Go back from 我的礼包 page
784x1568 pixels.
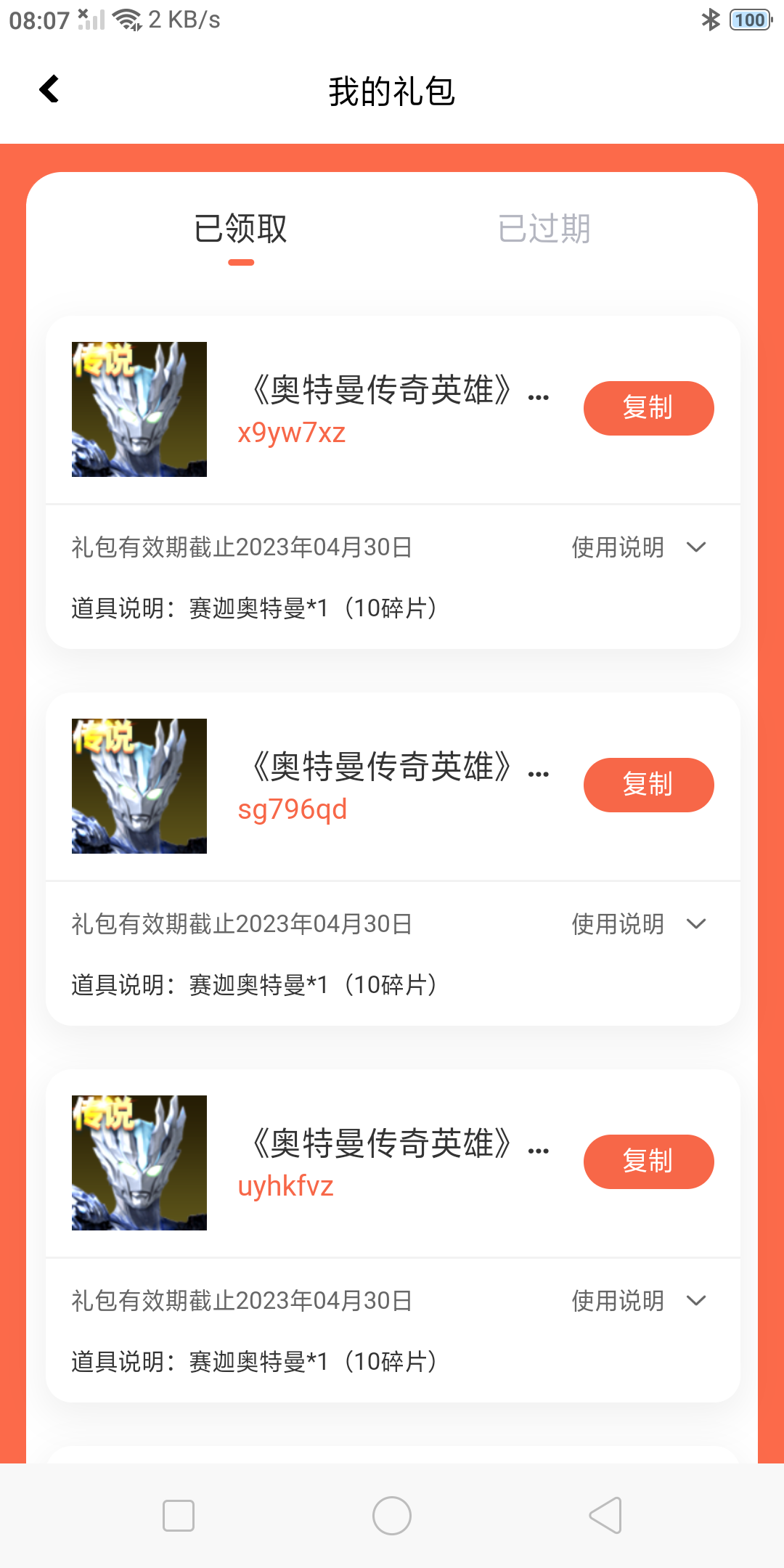[49, 90]
